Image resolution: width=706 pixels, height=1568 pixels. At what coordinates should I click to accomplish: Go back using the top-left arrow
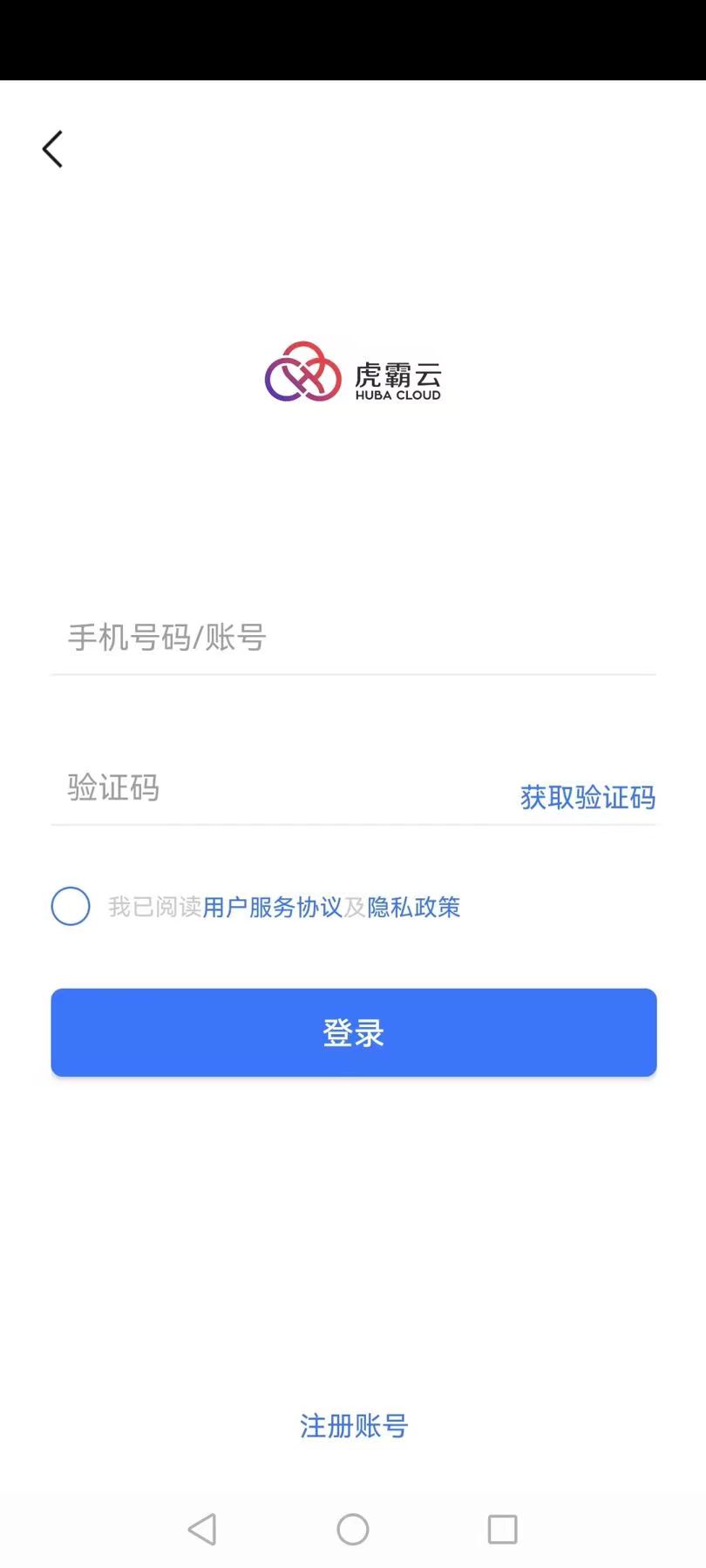(x=53, y=149)
